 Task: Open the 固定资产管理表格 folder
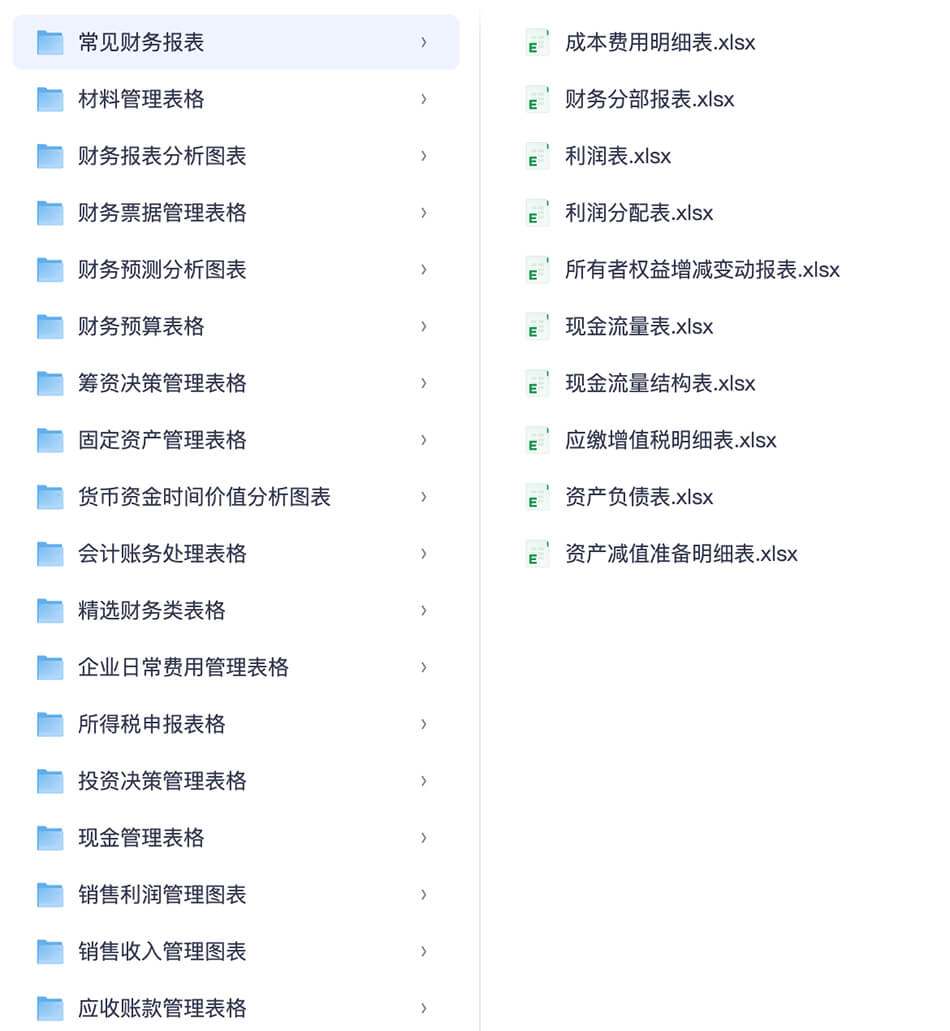(162, 440)
